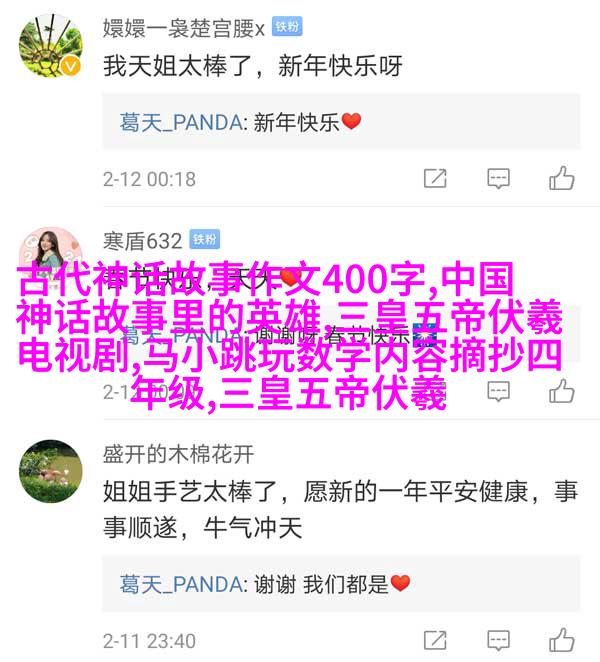Open 葛天_PANDA's reply 新年快乐
600x662 pixels.
point(240,122)
